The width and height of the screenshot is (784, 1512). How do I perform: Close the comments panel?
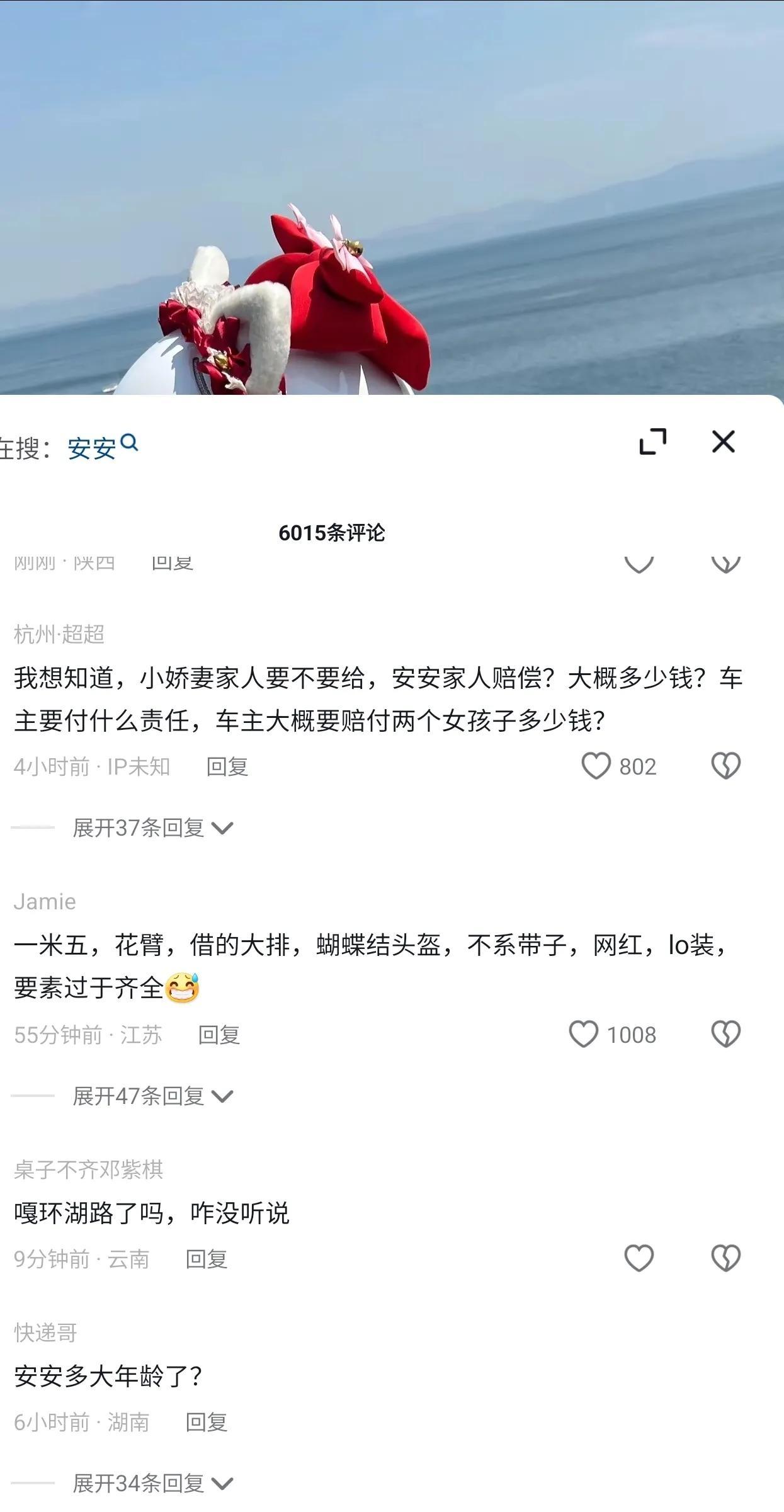coord(723,441)
